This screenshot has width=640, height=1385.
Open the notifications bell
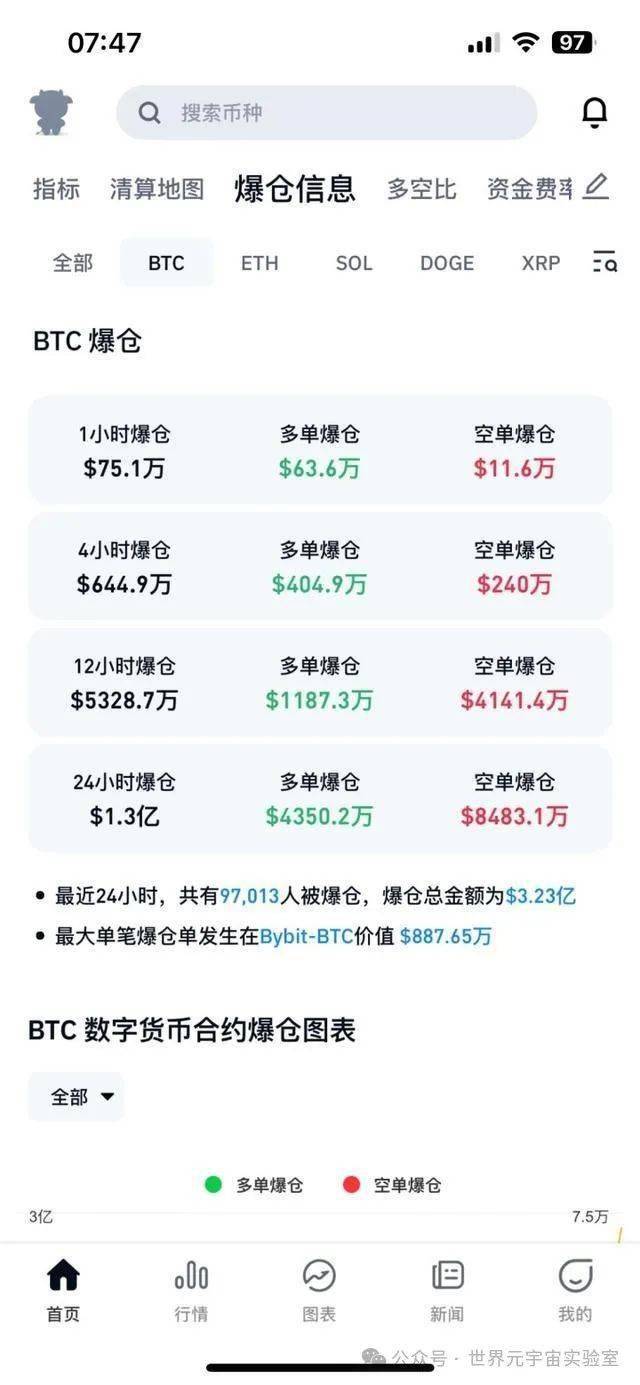(x=594, y=113)
